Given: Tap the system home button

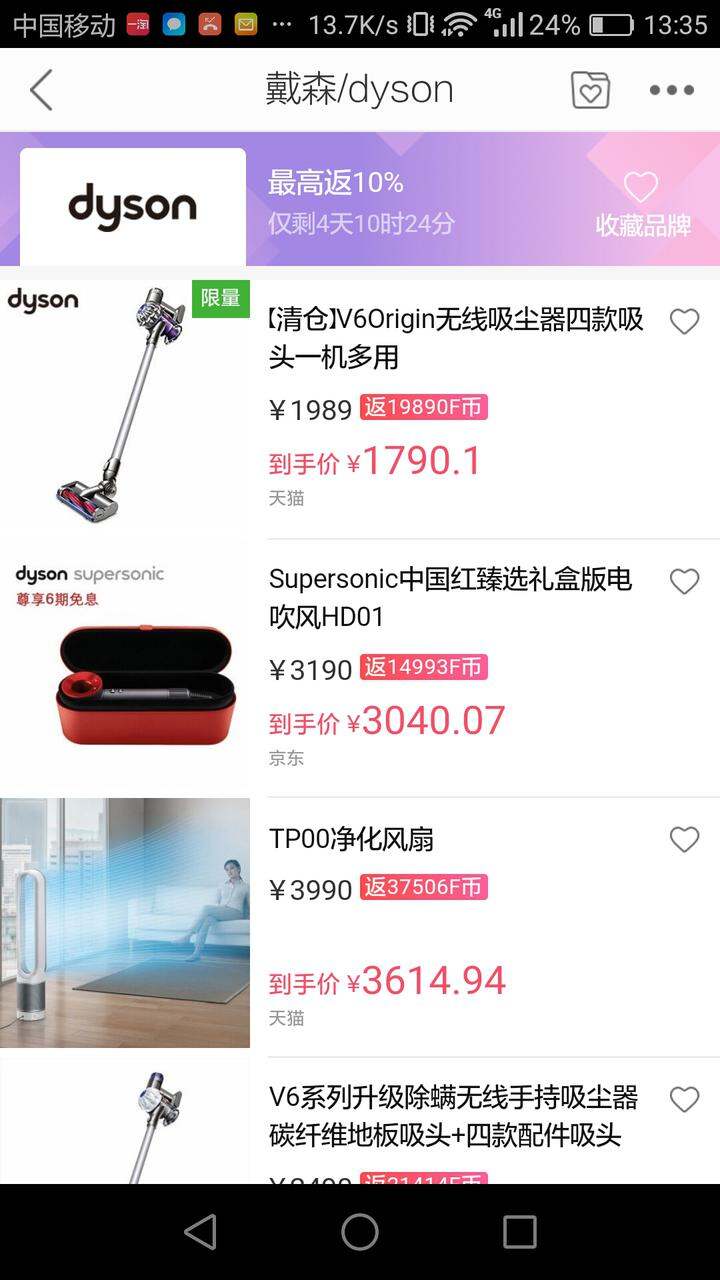Looking at the screenshot, I should pyautogui.click(x=360, y=1232).
